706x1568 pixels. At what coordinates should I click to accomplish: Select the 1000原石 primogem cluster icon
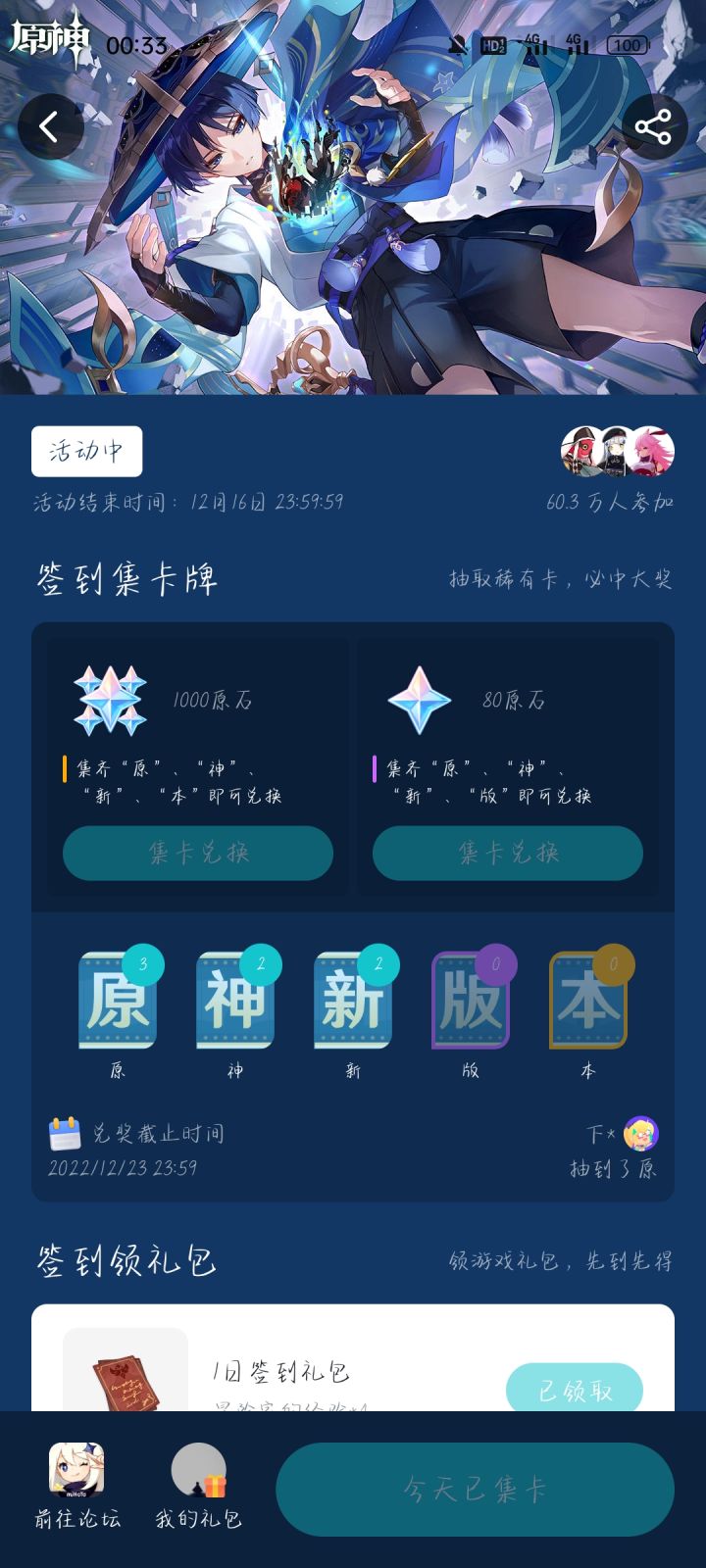click(113, 701)
